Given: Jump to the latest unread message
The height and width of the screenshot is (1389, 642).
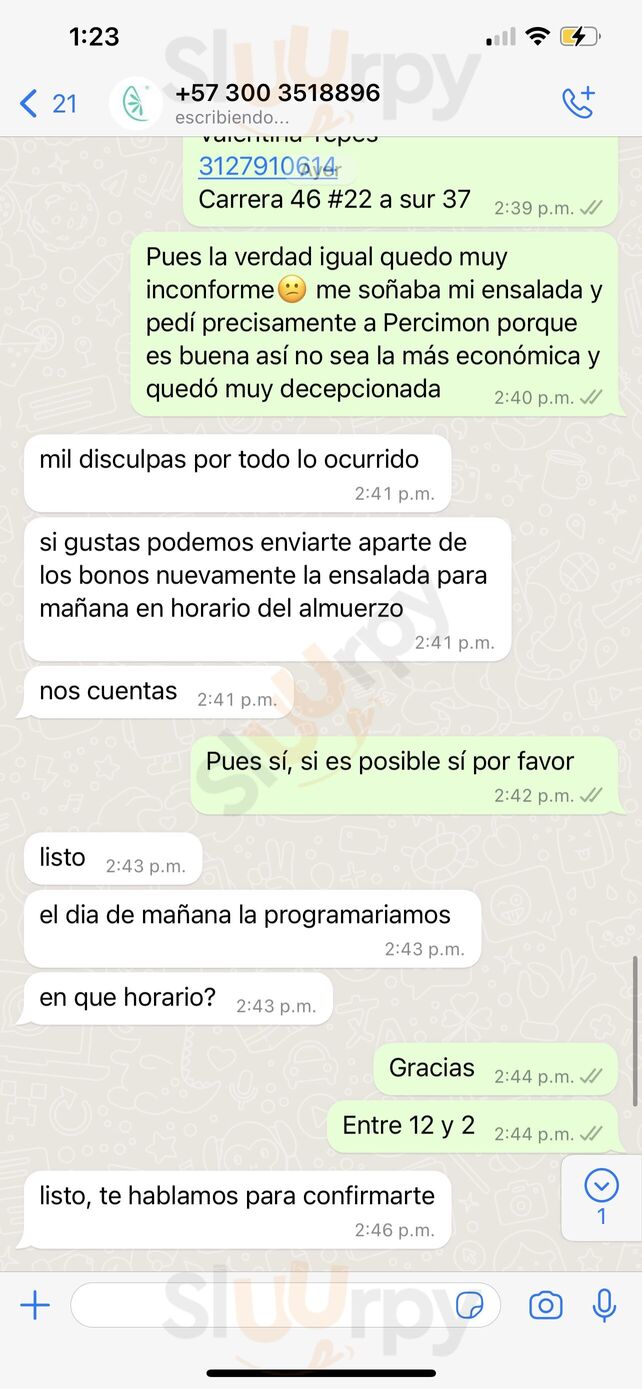Looking at the screenshot, I should (x=601, y=1197).
